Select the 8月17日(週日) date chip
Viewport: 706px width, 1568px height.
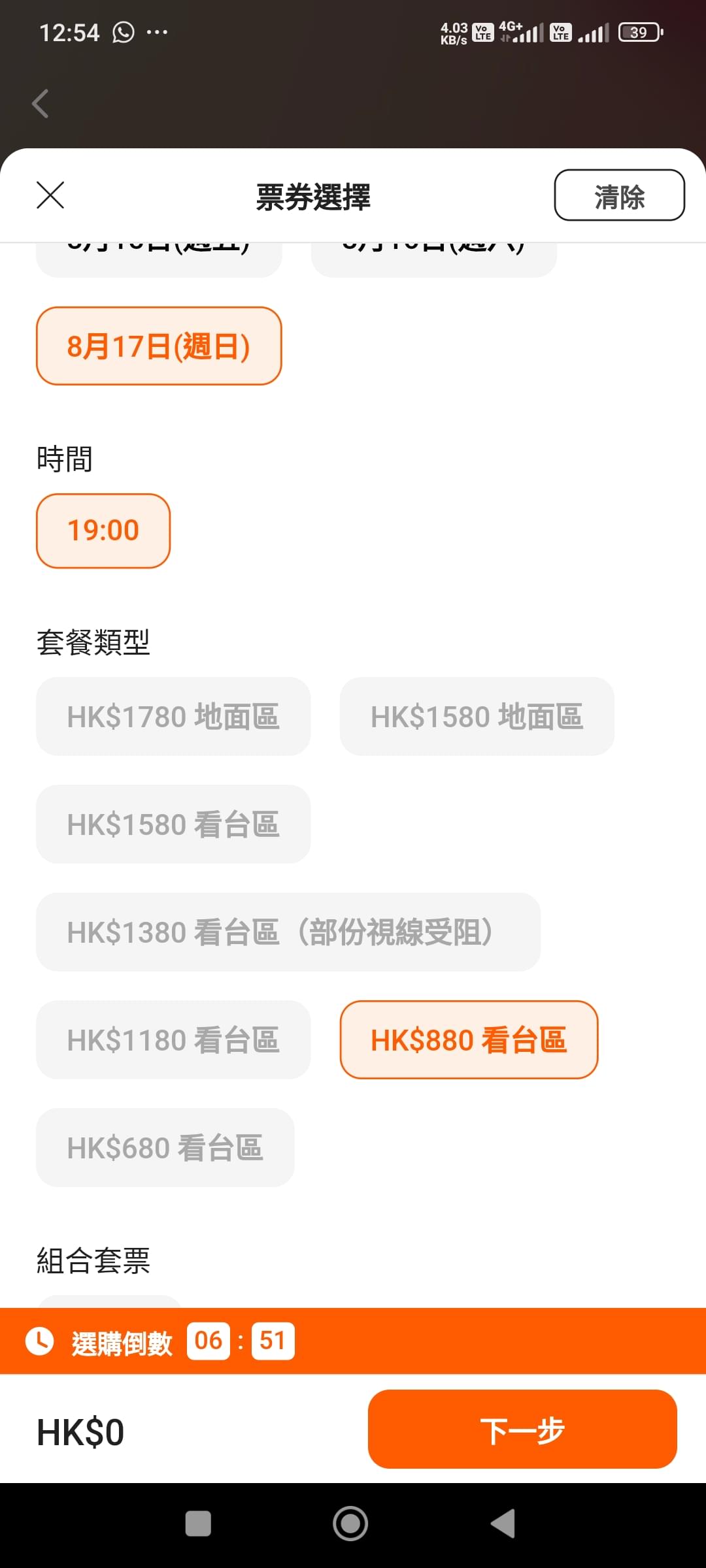(x=159, y=346)
